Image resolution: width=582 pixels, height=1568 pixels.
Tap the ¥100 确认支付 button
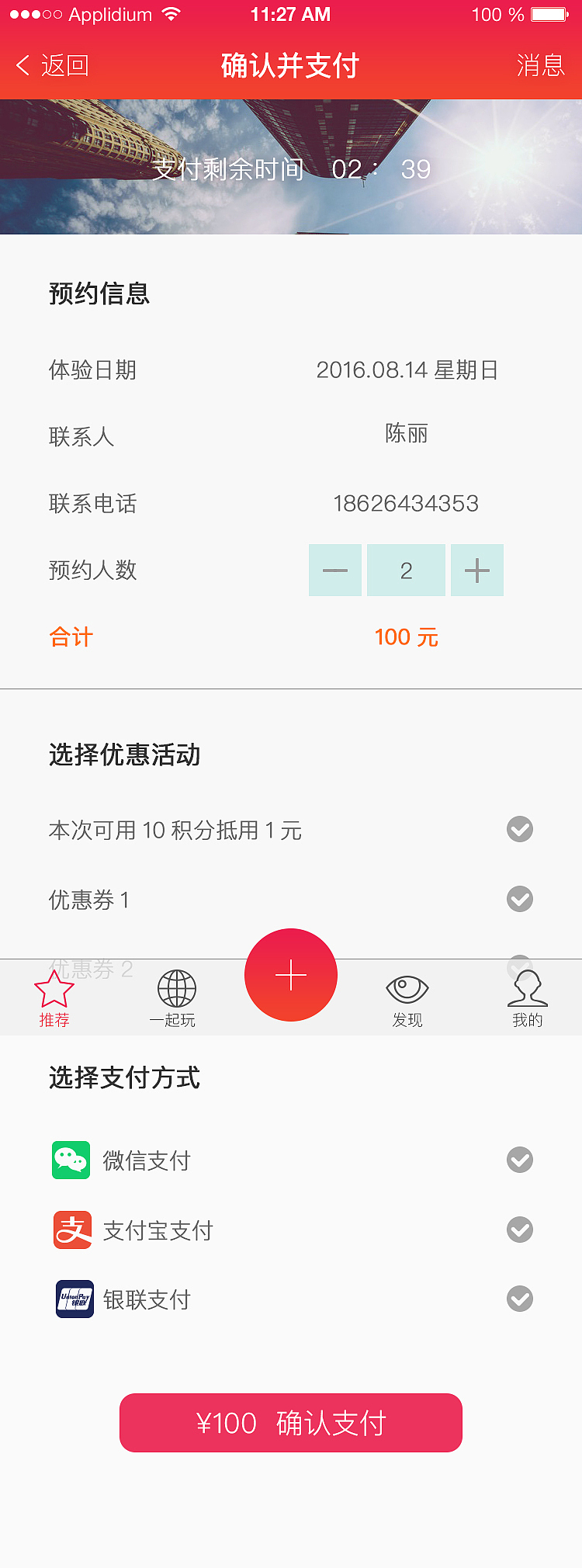click(x=290, y=1423)
